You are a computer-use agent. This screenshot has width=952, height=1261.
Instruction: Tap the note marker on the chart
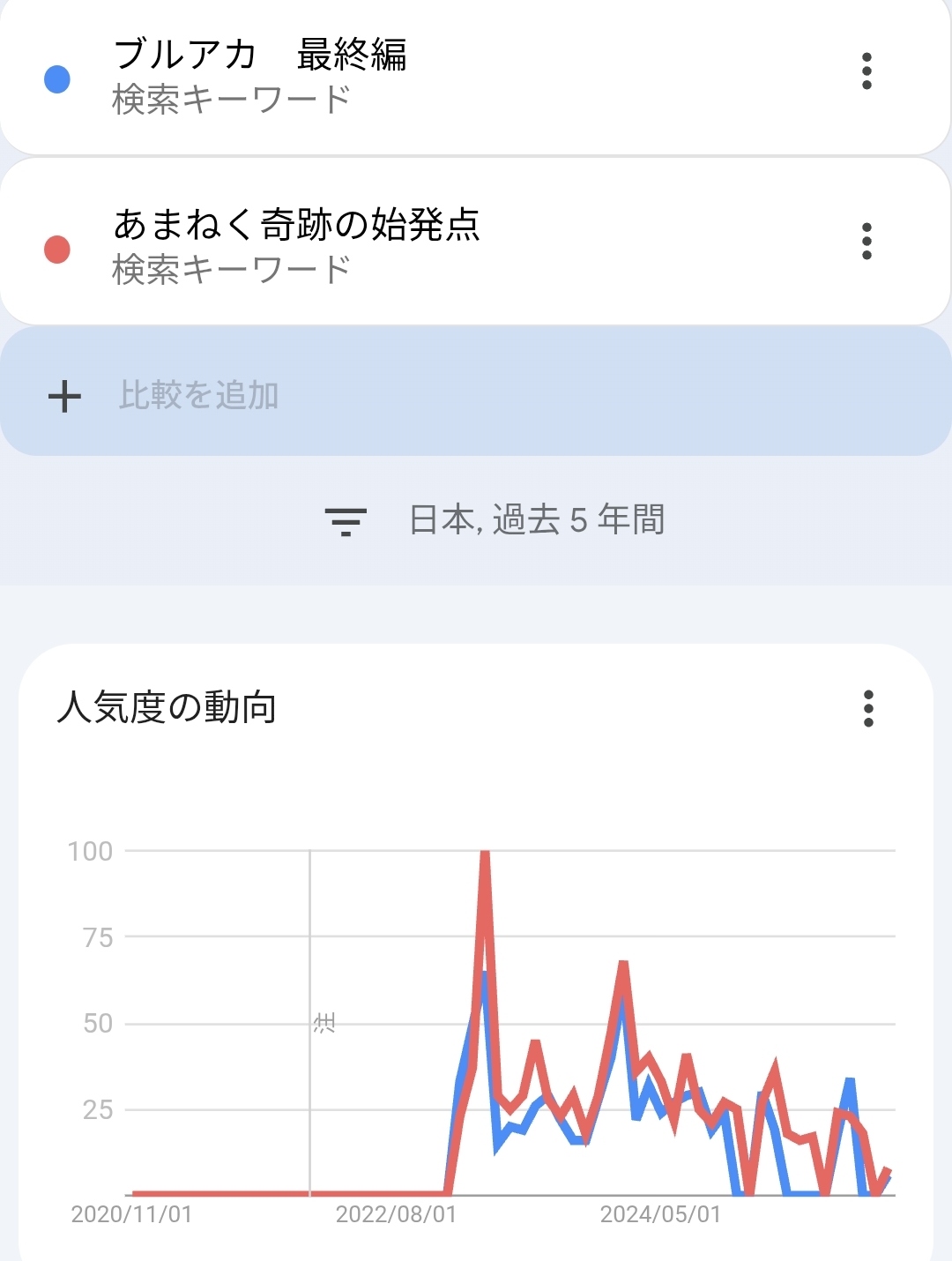[324, 1023]
